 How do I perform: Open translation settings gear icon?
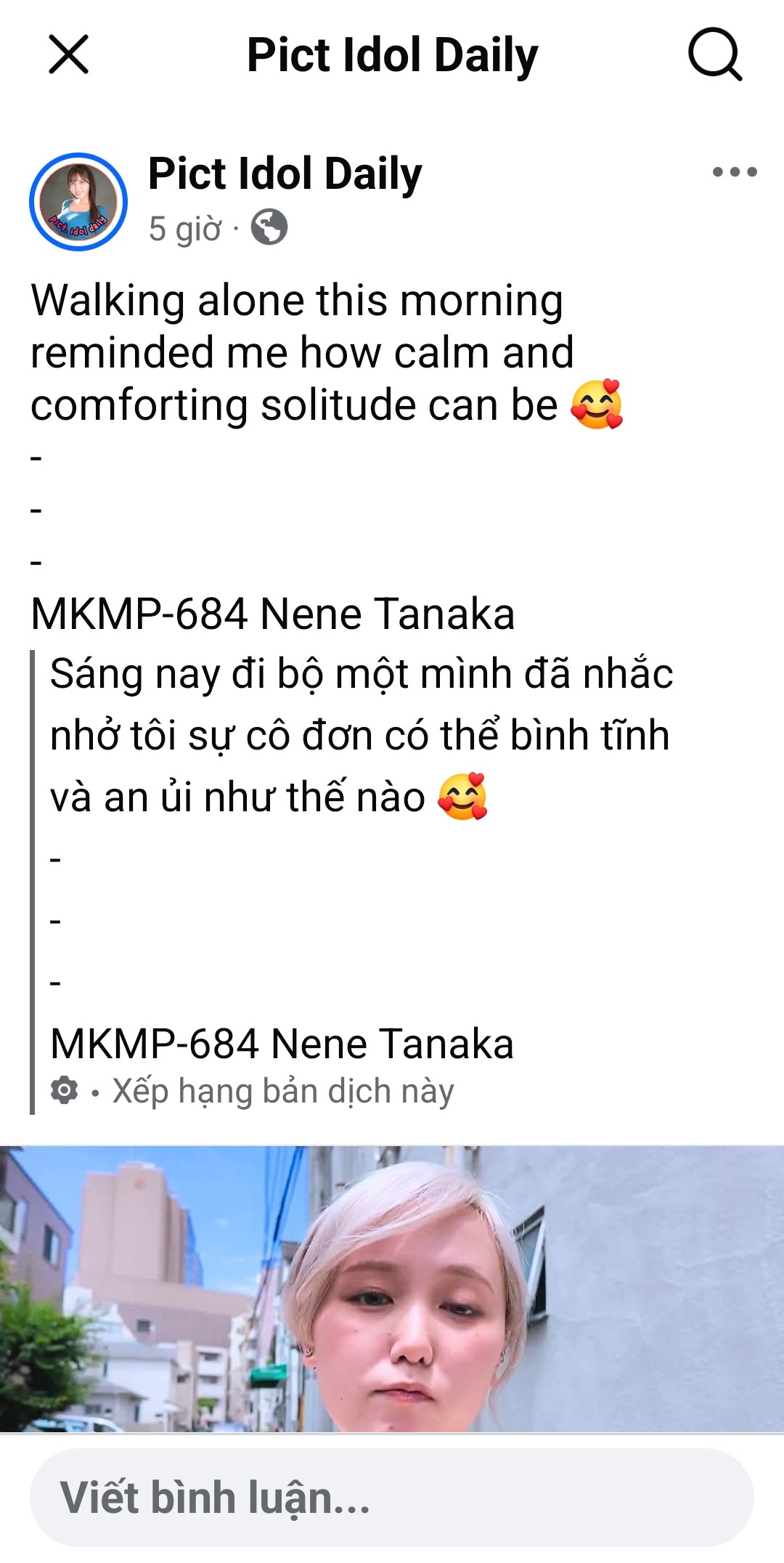[x=64, y=1091]
